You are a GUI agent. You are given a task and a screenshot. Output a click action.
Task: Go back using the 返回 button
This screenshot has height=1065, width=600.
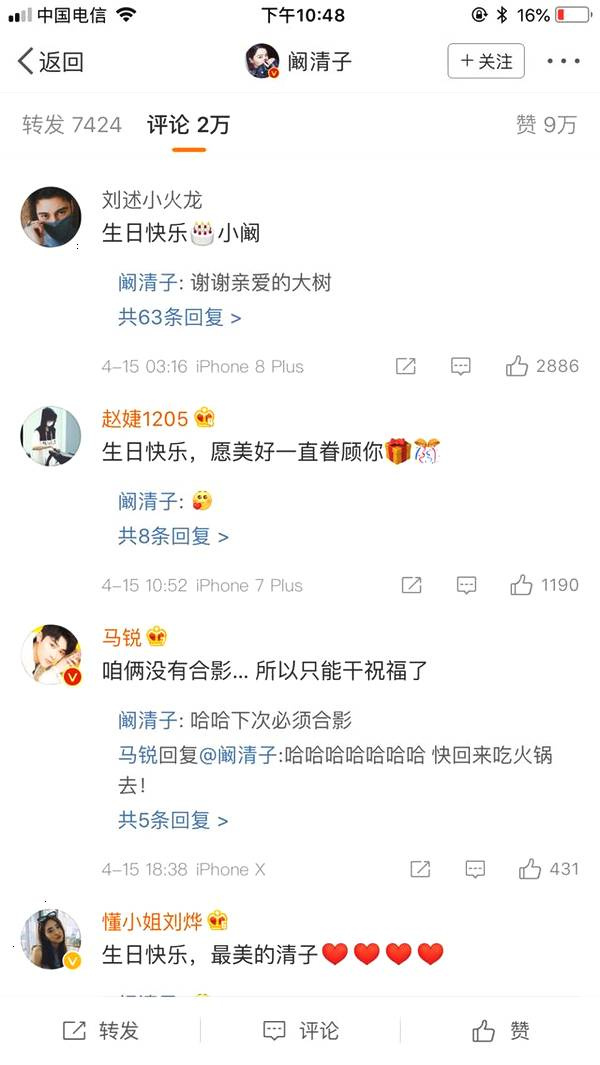pos(50,62)
